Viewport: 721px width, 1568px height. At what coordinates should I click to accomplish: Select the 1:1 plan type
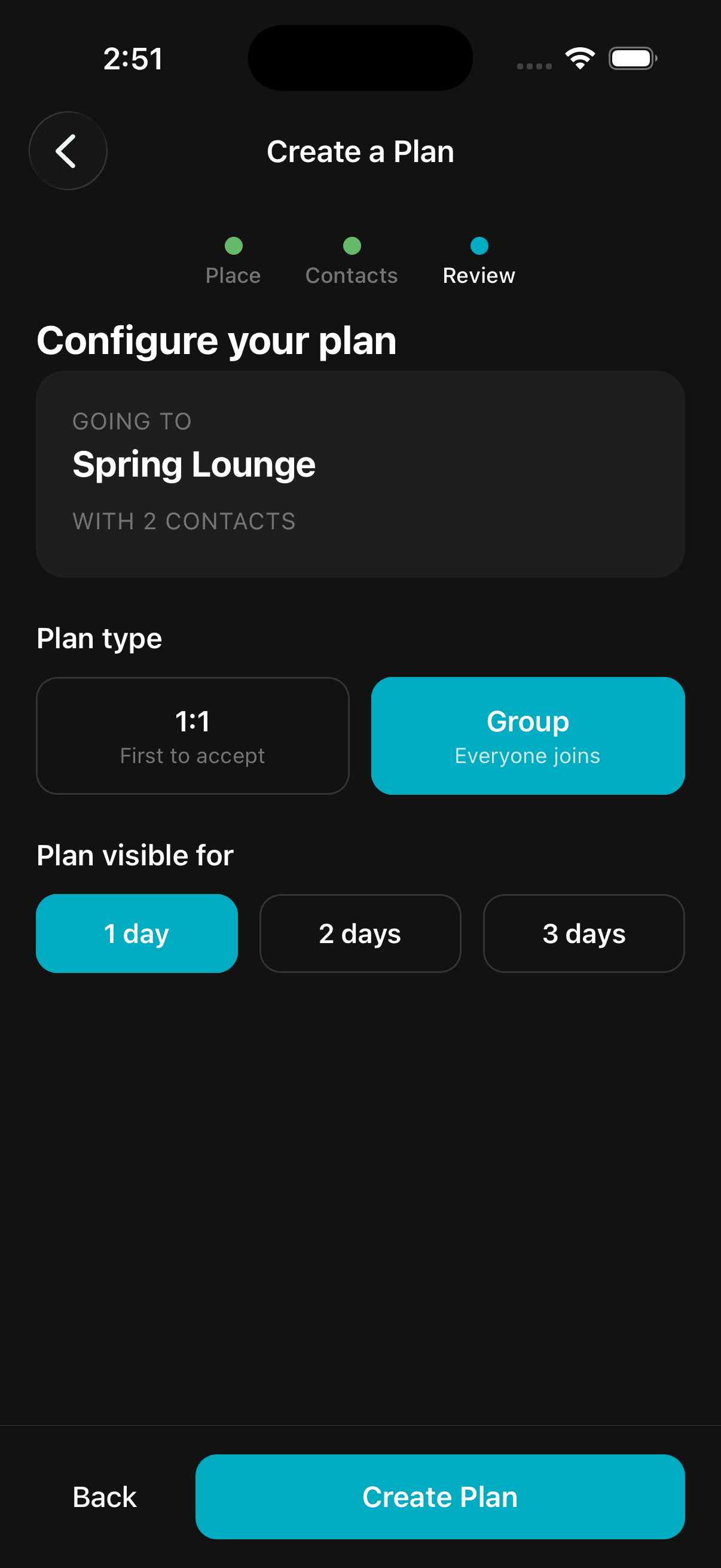point(193,736)
